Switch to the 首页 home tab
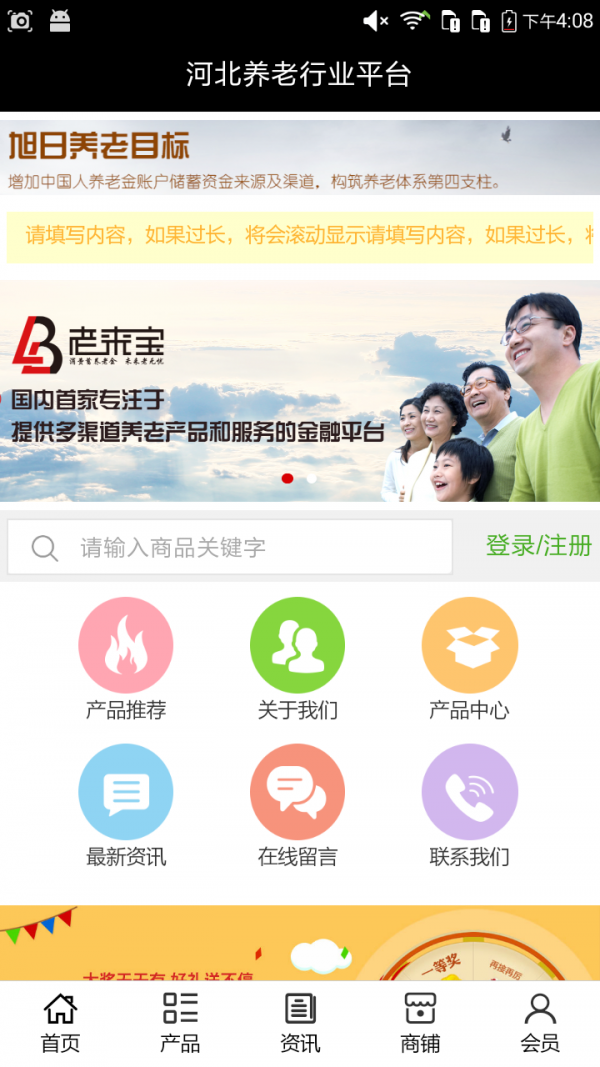600x1067 pixels. click(60, 1023)
